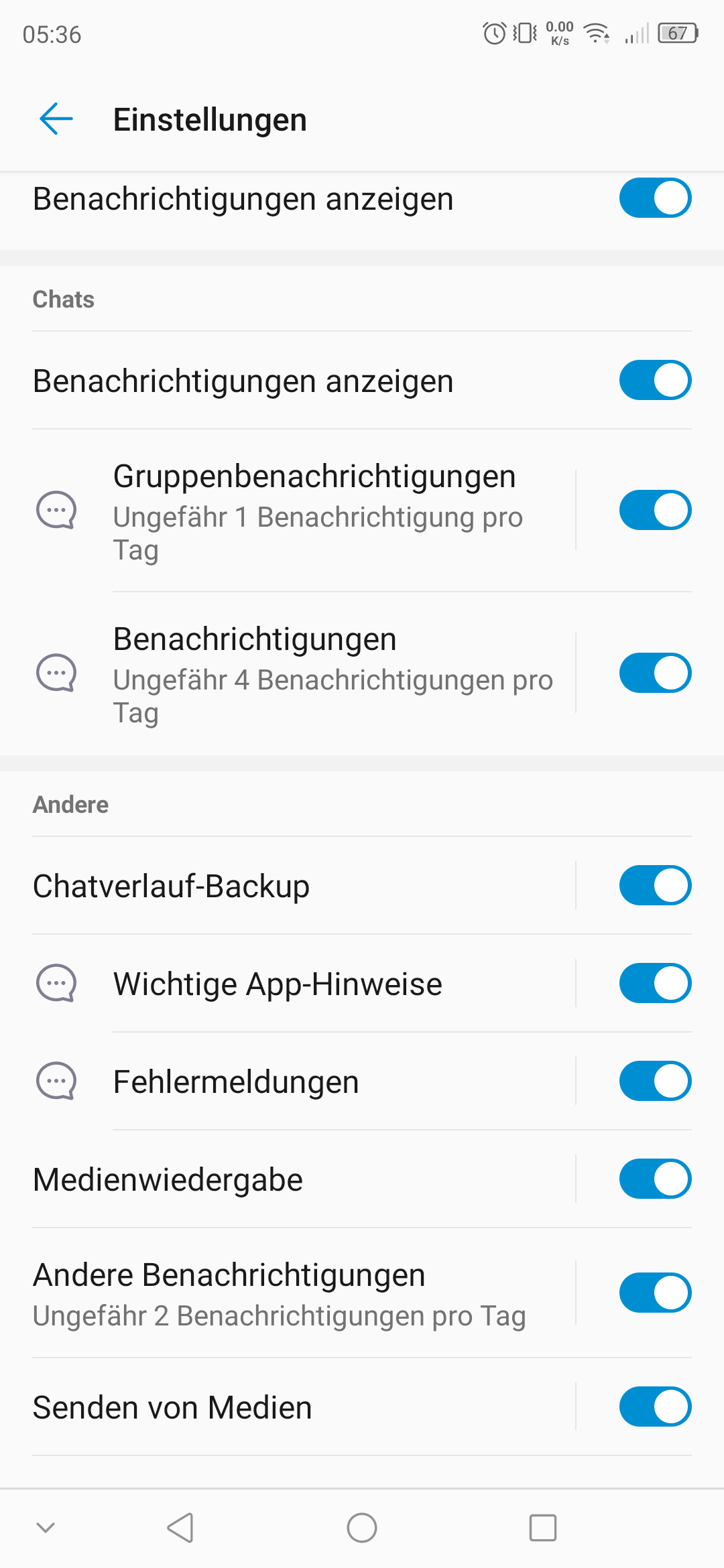Turn off the Gruppenbenachrichtigungen switch
This screenshot has height=1568, width=724.
tap(655, 510)
